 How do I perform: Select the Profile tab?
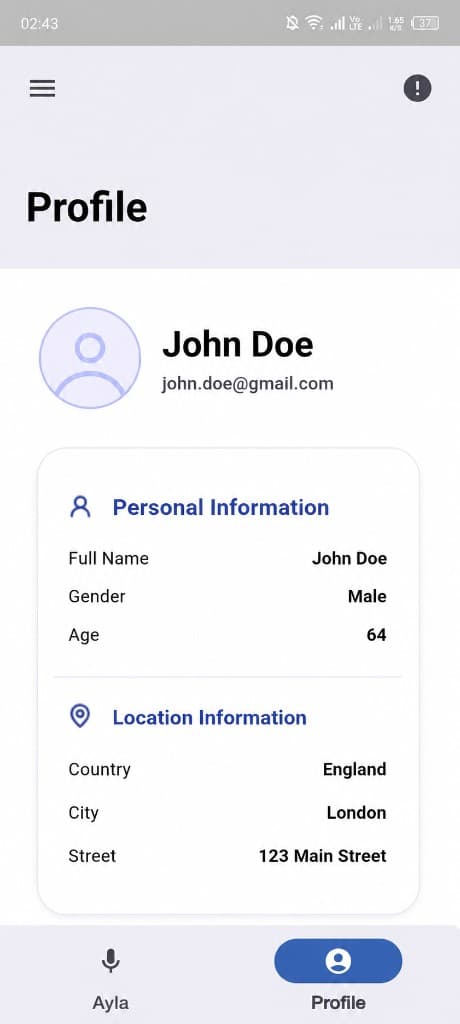tap(338, 976)
